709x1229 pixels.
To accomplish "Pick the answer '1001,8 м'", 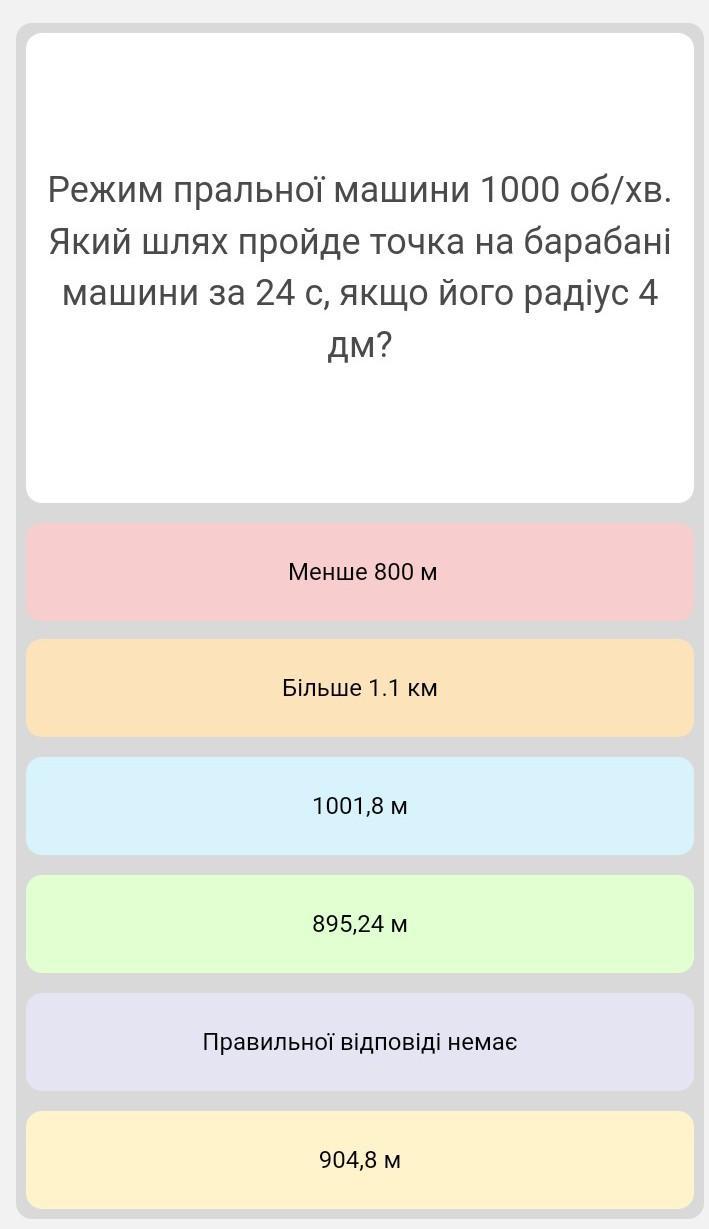I will pyautogui.click(x=360, y=806).
